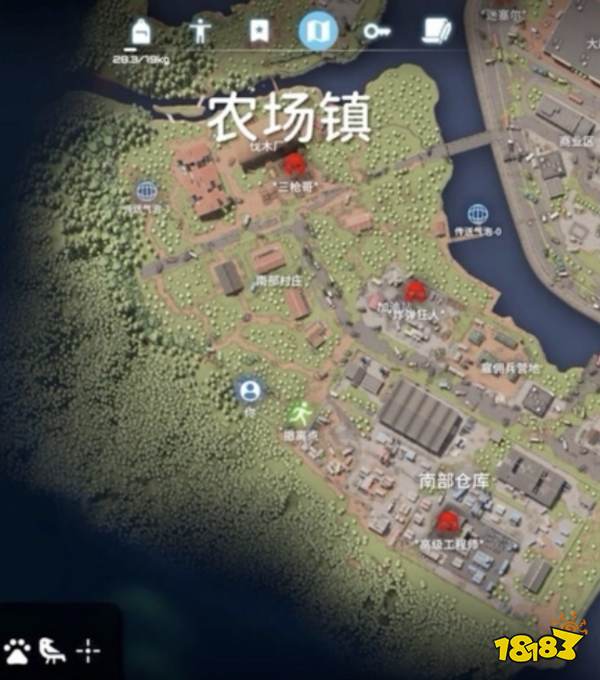600x680 pixels.
Task: Select the map tab
Action: tap(317, 30)
